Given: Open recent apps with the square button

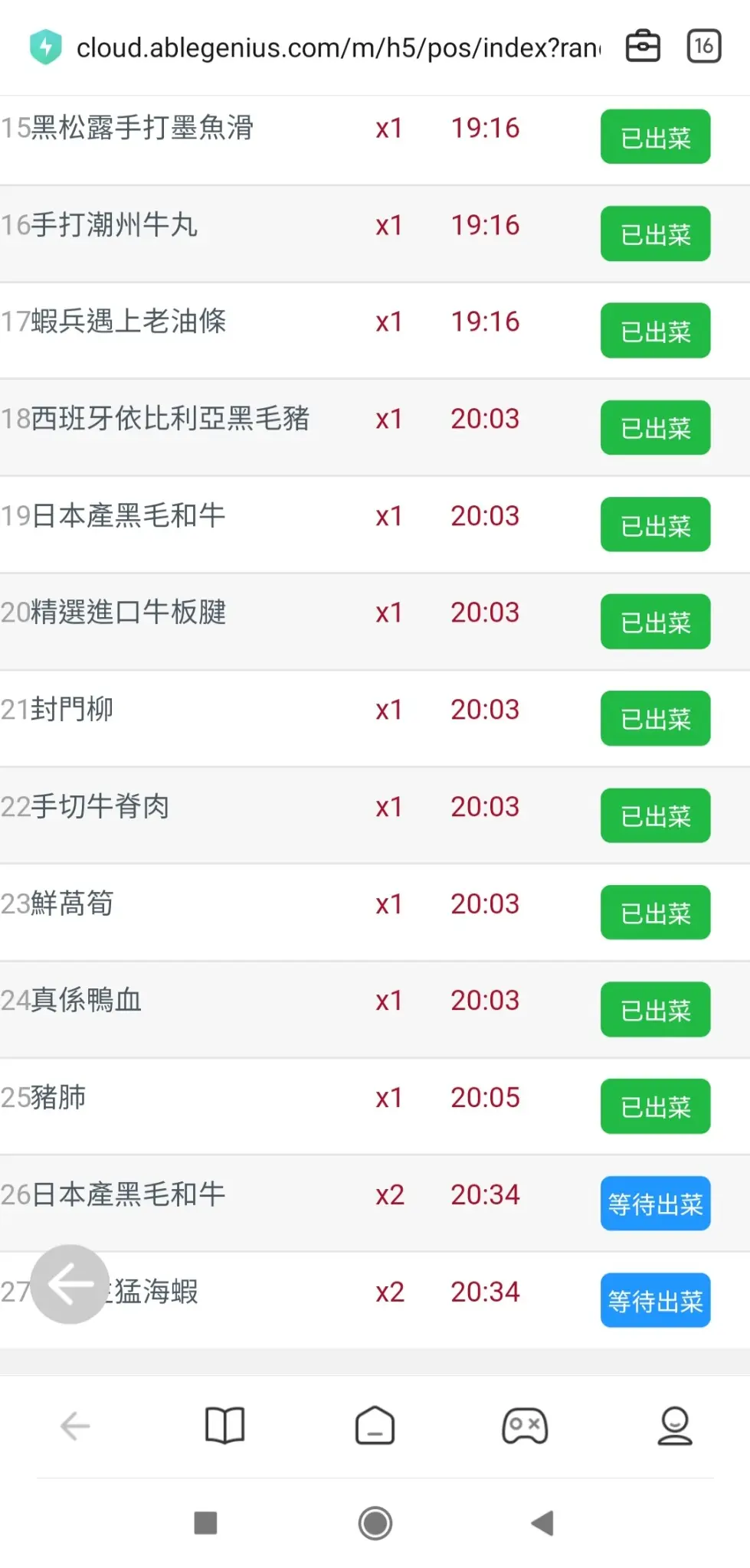Looking at the screenshot, I should [x=206, y=1523].
